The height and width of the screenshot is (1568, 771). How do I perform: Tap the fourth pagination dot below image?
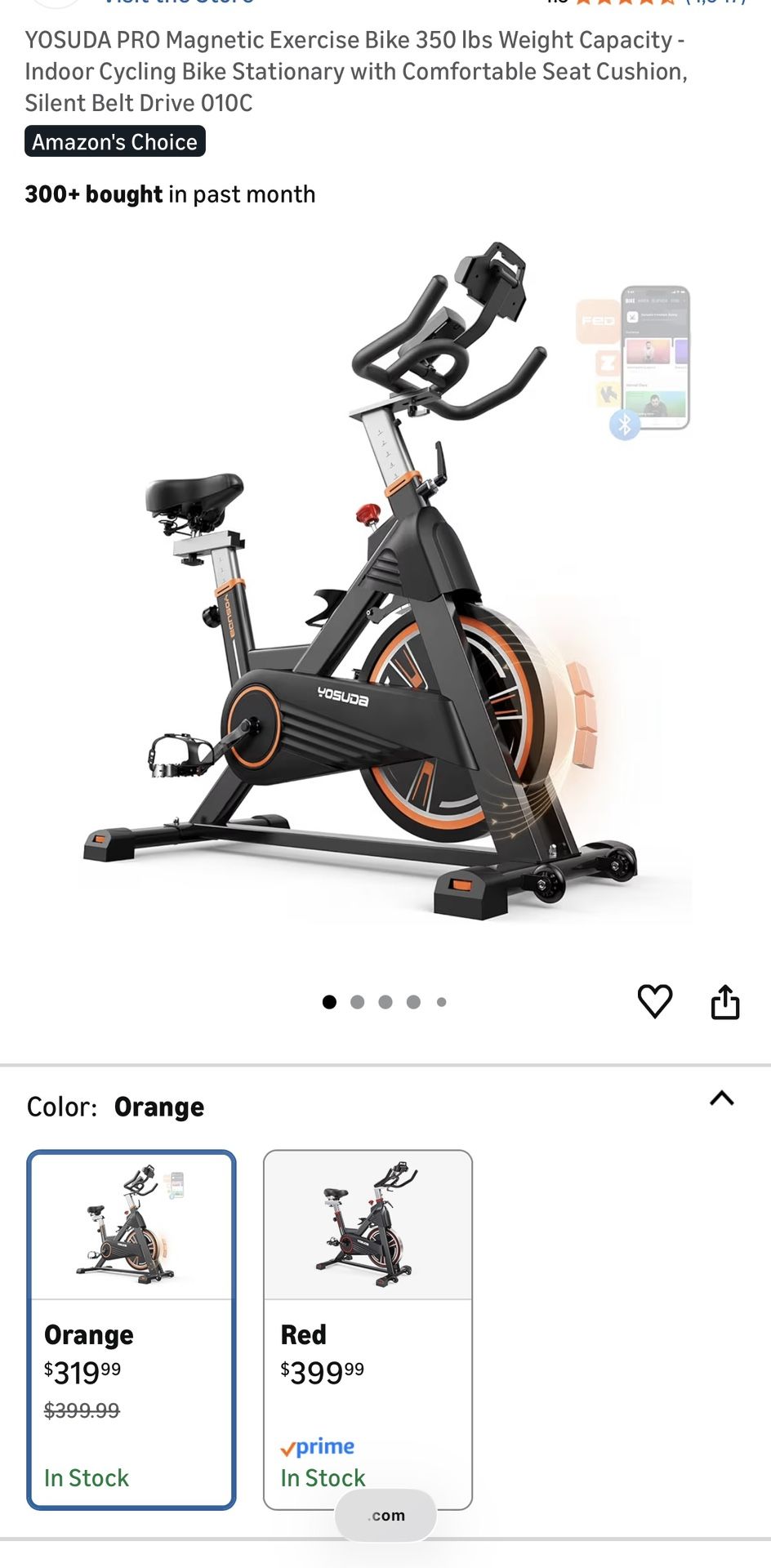pos(414,1001)
